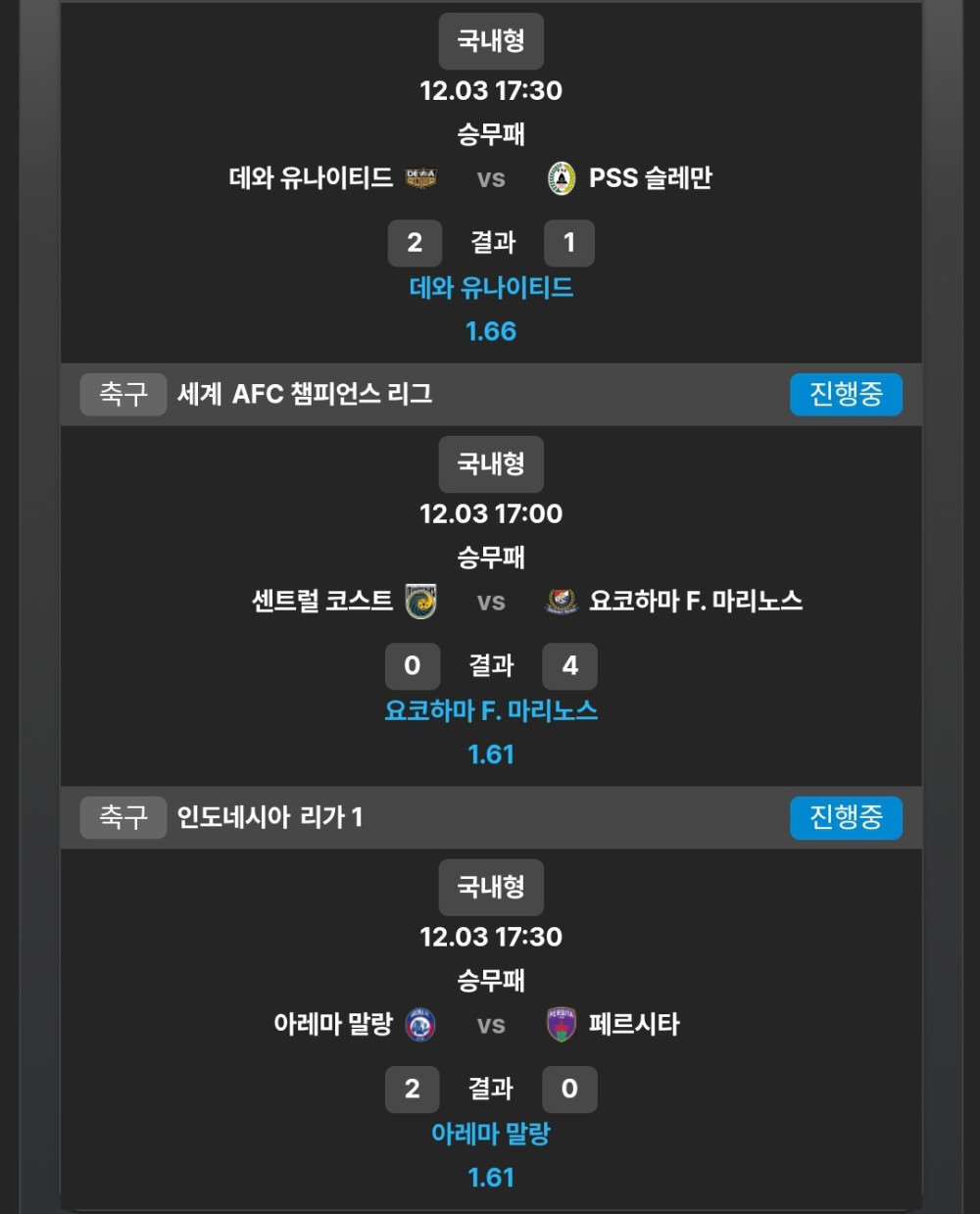980x1214 pixels.
Task: Tap 진행중 badge for 인도네시아 리가 1
Action: (845, 817)
